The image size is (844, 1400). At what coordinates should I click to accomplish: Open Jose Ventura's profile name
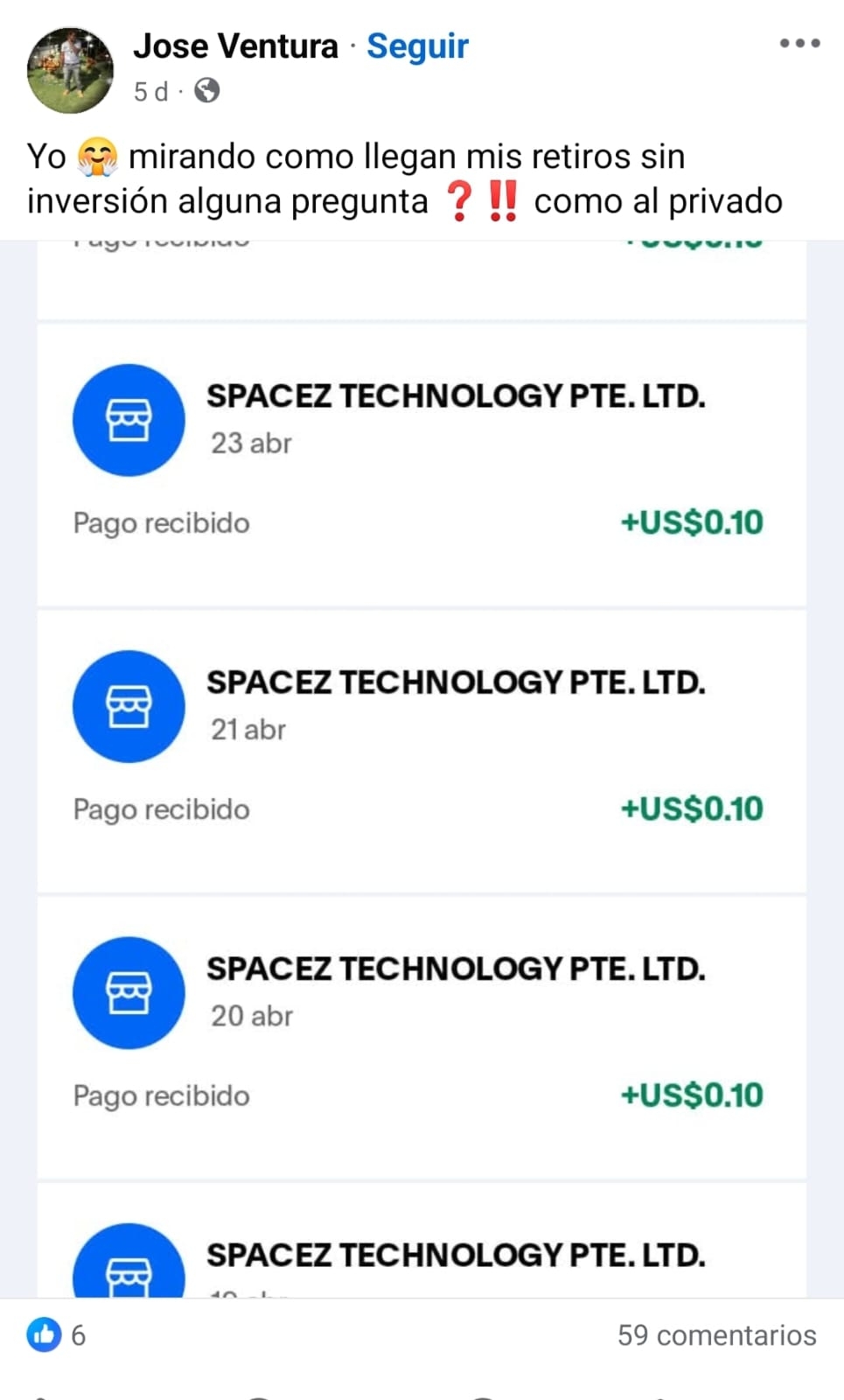[235, 46]
